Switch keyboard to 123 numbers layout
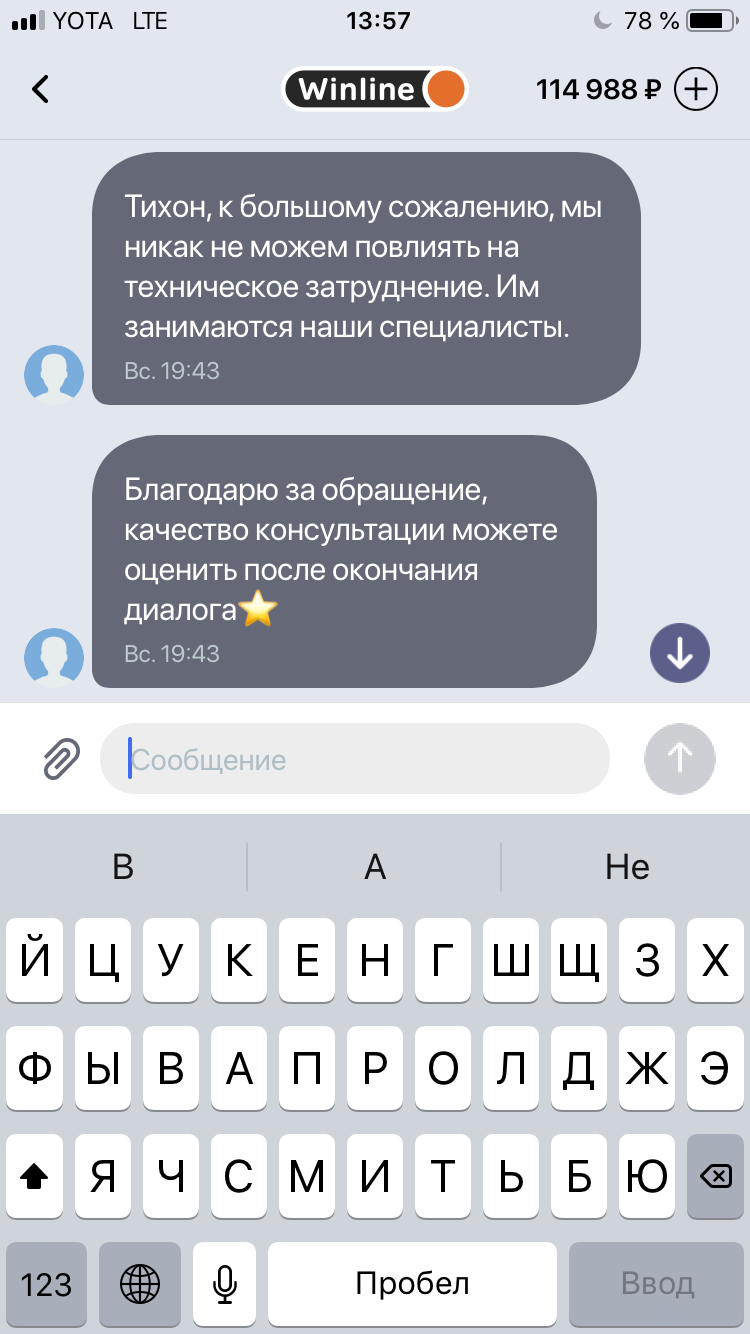This screenshot has height=1334, width=750. tap(46, 1283)
